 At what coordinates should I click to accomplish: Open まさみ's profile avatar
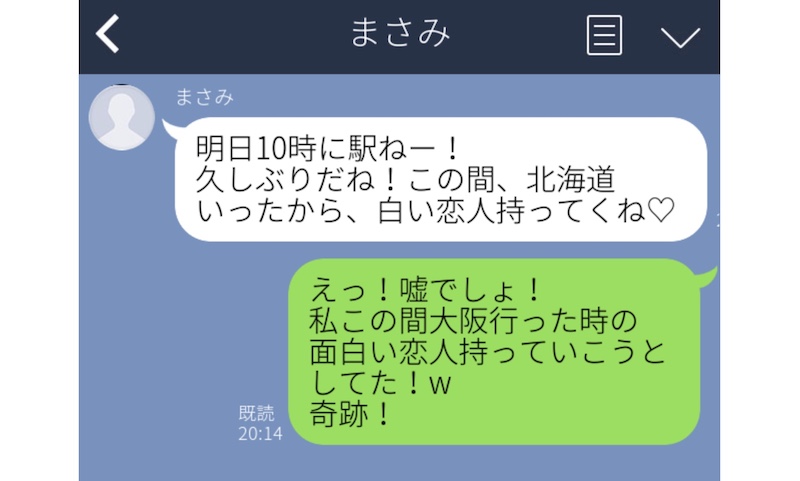click(x=121, y=118)
